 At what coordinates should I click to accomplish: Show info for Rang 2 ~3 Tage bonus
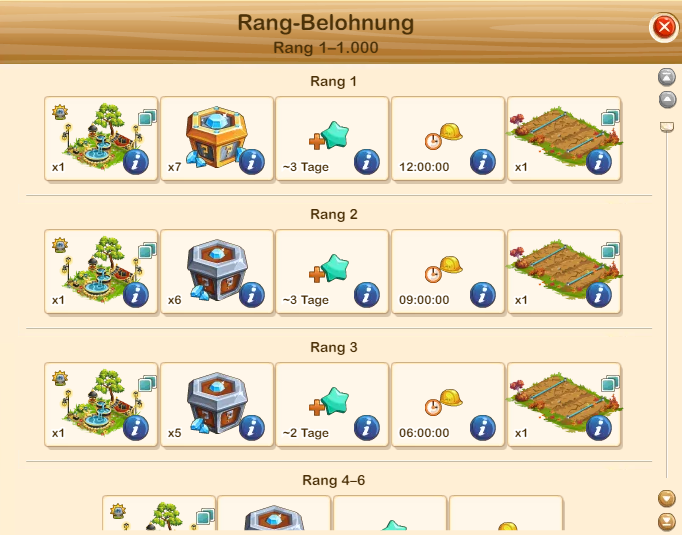[367, 295]
